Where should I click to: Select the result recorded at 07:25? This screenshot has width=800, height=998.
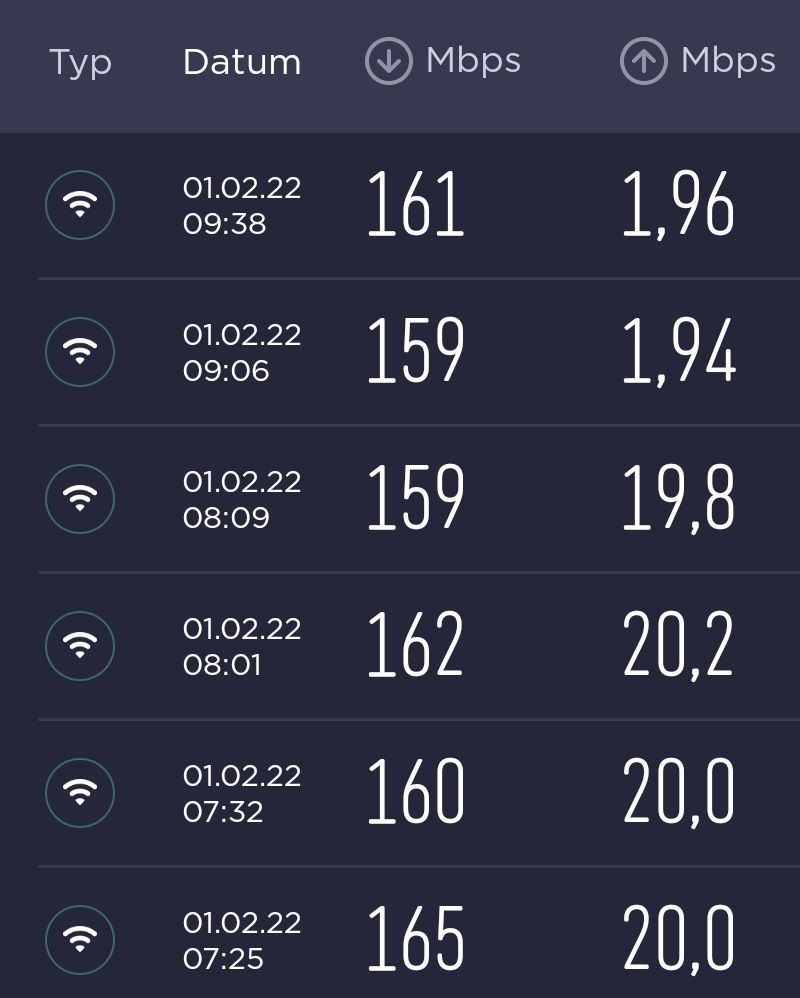pos(400,940)
